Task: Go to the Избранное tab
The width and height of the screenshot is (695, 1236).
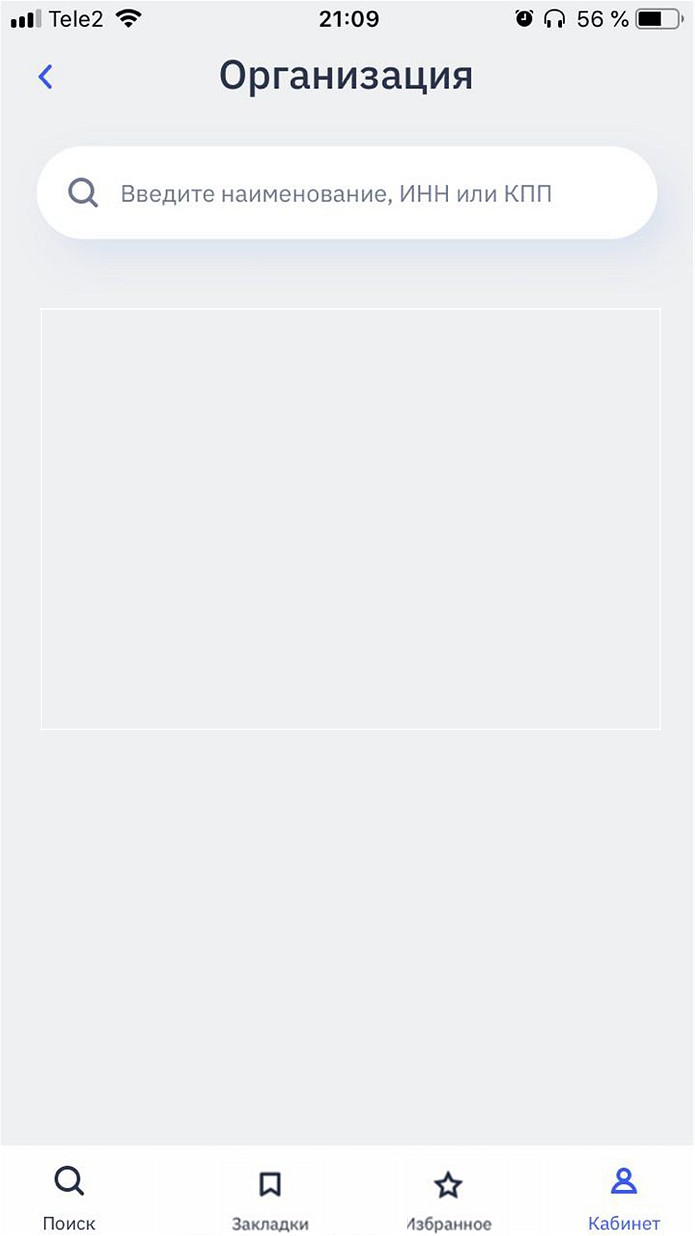Action: pos(448,1196)
